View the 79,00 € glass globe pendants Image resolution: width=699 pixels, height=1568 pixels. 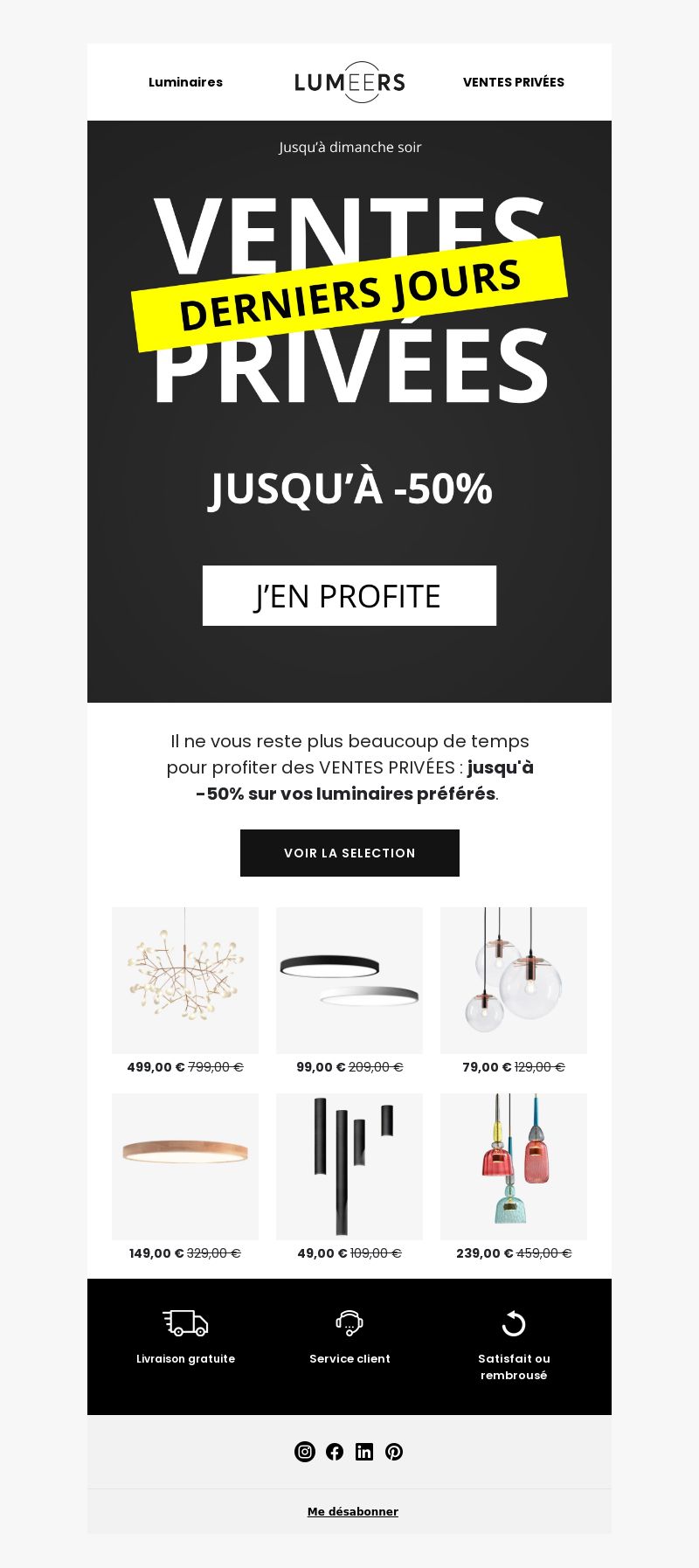514,981
